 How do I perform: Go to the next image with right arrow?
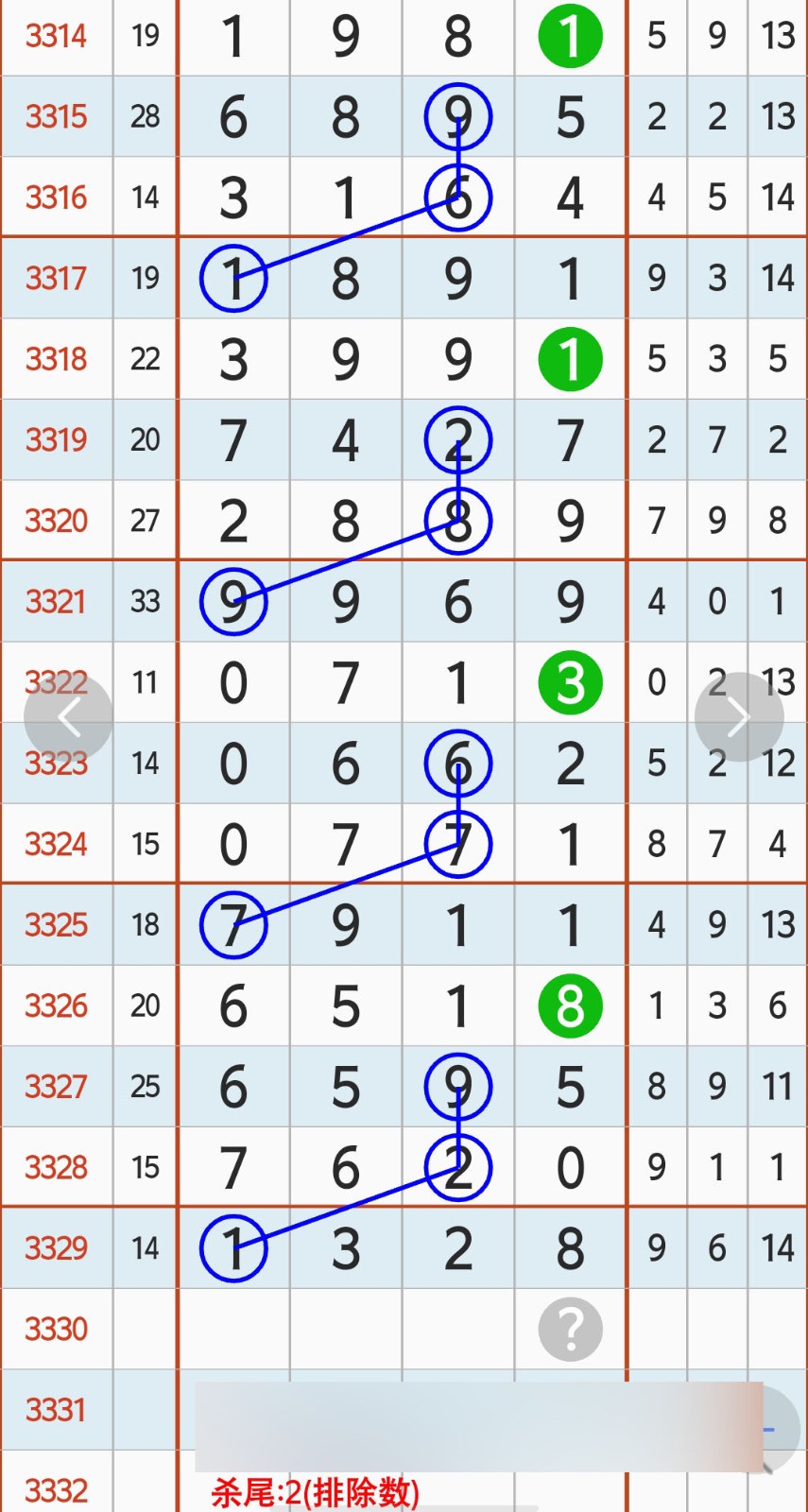[x=738, y=718]
